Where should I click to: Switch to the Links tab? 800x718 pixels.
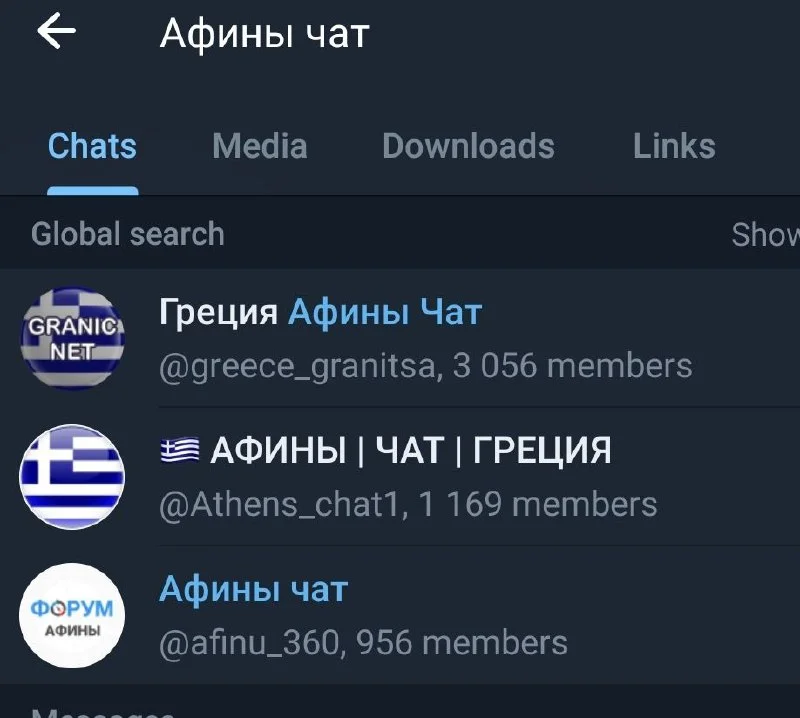pyautogui.click(x=673, y=147)
